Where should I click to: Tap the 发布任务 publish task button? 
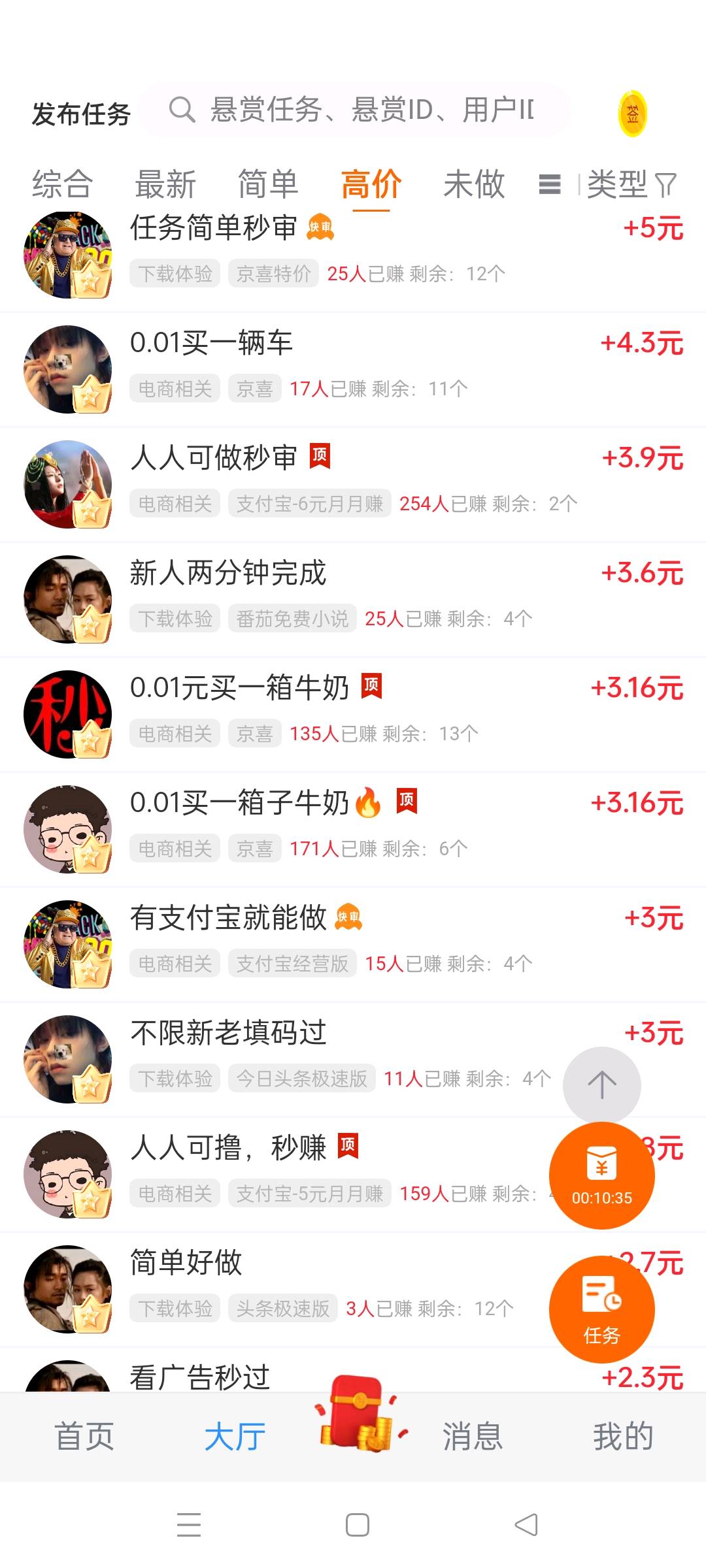[x=81, y=114]
